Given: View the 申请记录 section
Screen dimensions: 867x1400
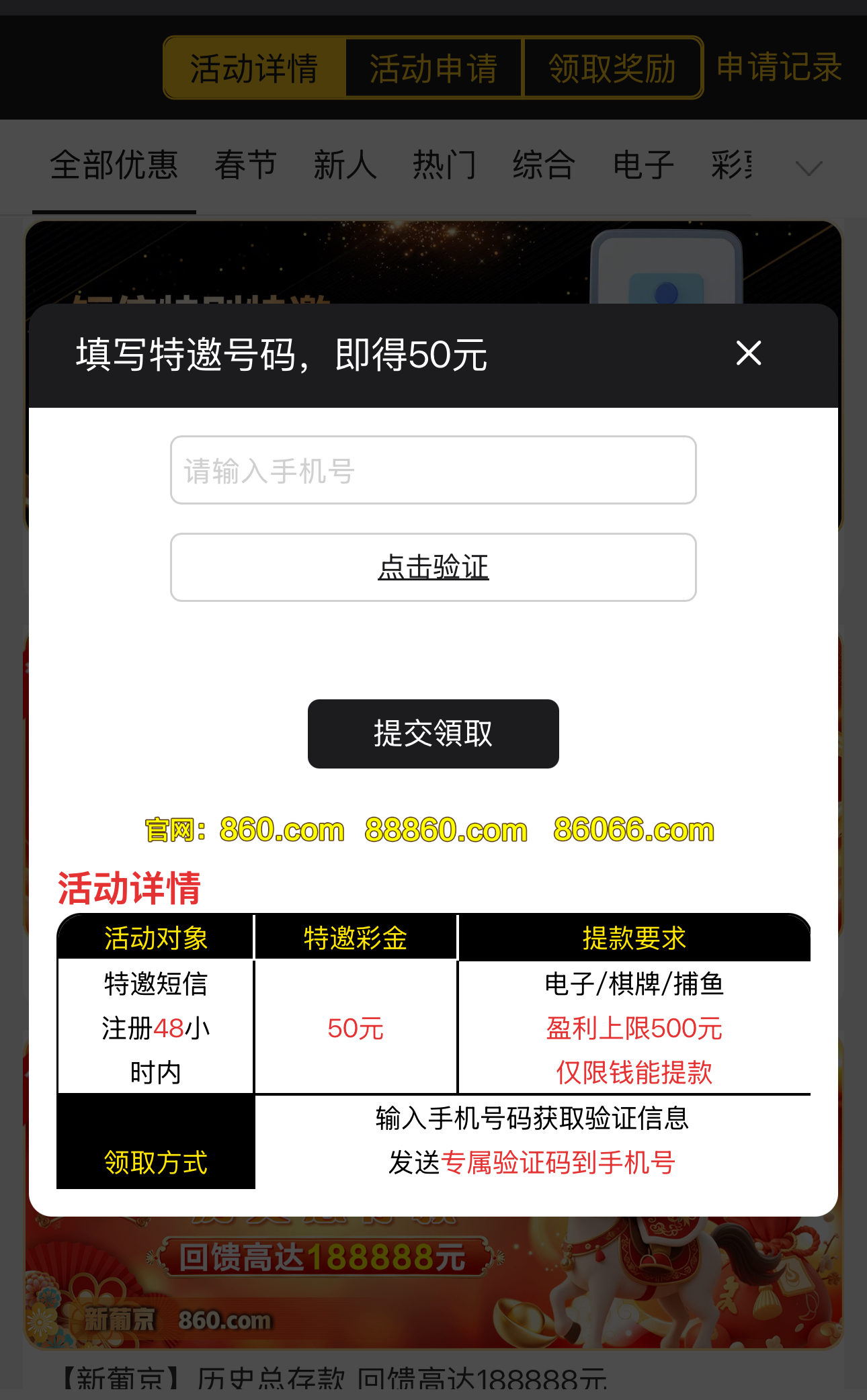Looking at the screenshot, I should 778,67.
